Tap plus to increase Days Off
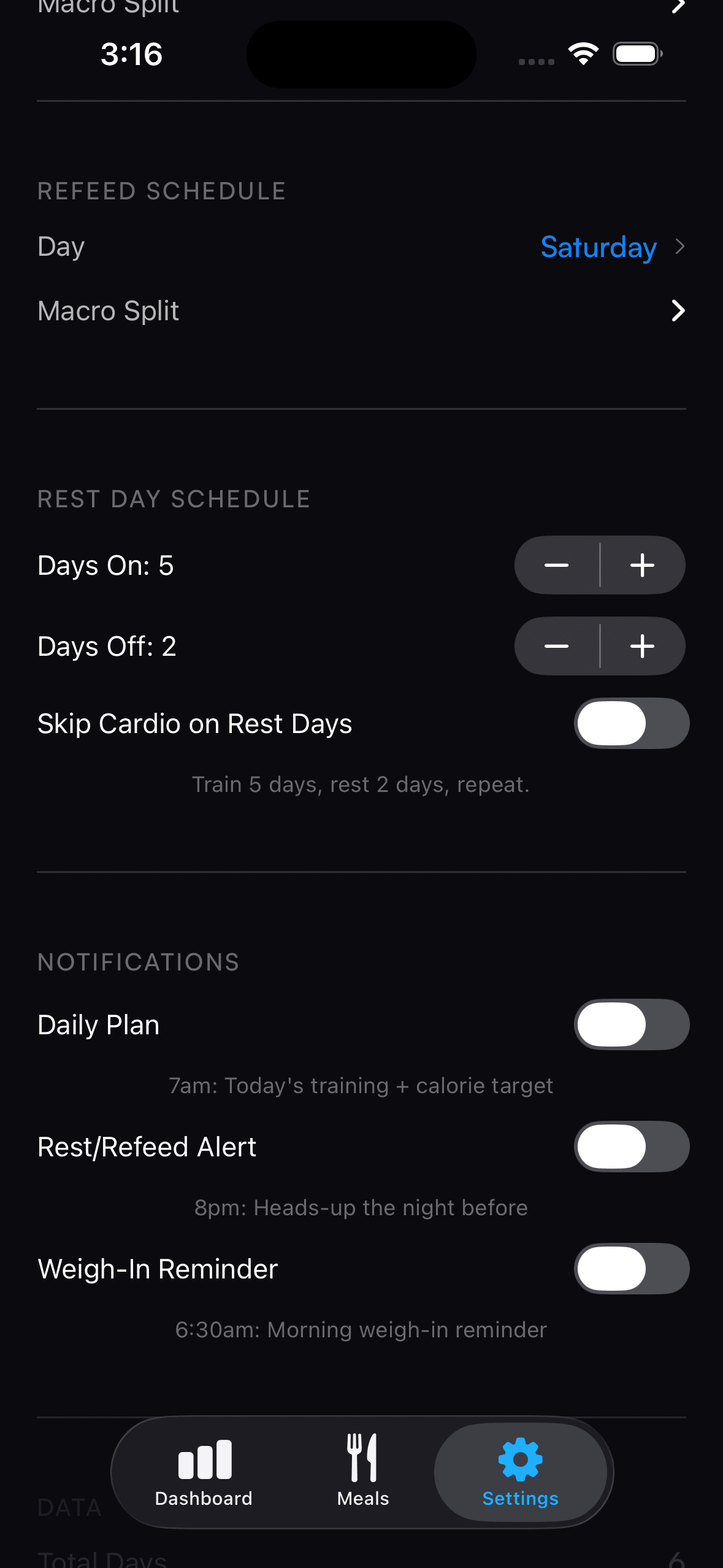 click(x=642, y=646)
